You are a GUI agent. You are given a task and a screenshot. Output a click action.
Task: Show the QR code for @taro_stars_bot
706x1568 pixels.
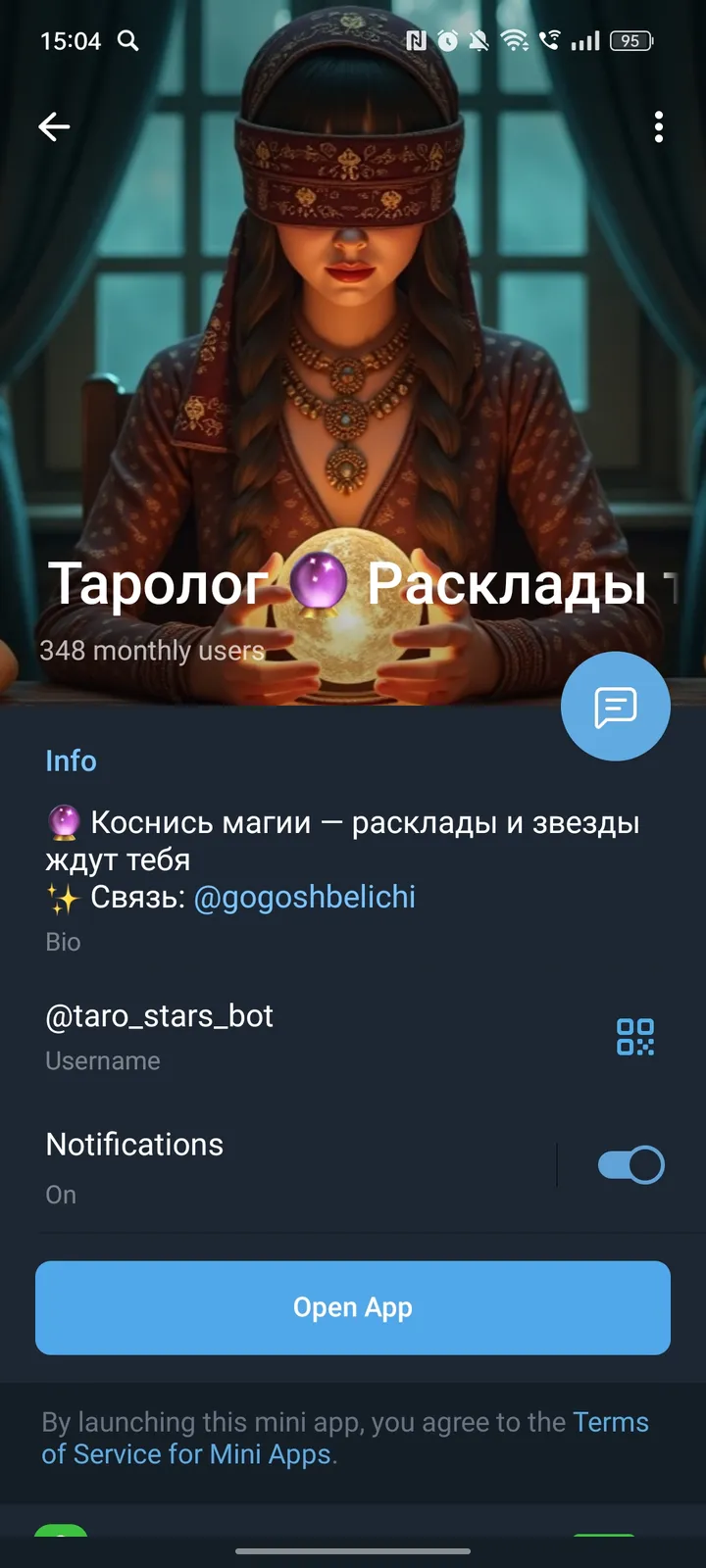point(635,1036)
